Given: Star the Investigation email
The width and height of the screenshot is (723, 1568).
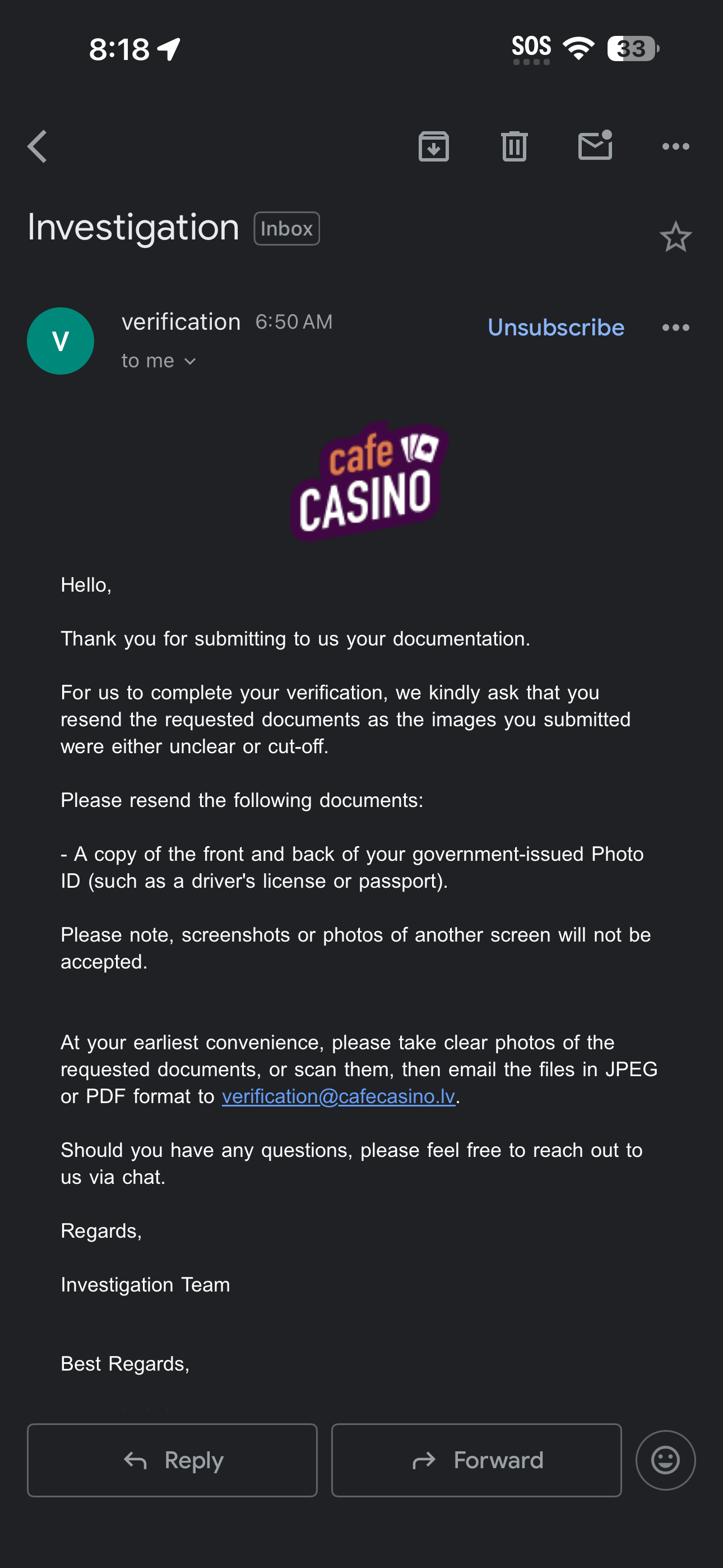Looking at the screenshot, I should point(675,237).
